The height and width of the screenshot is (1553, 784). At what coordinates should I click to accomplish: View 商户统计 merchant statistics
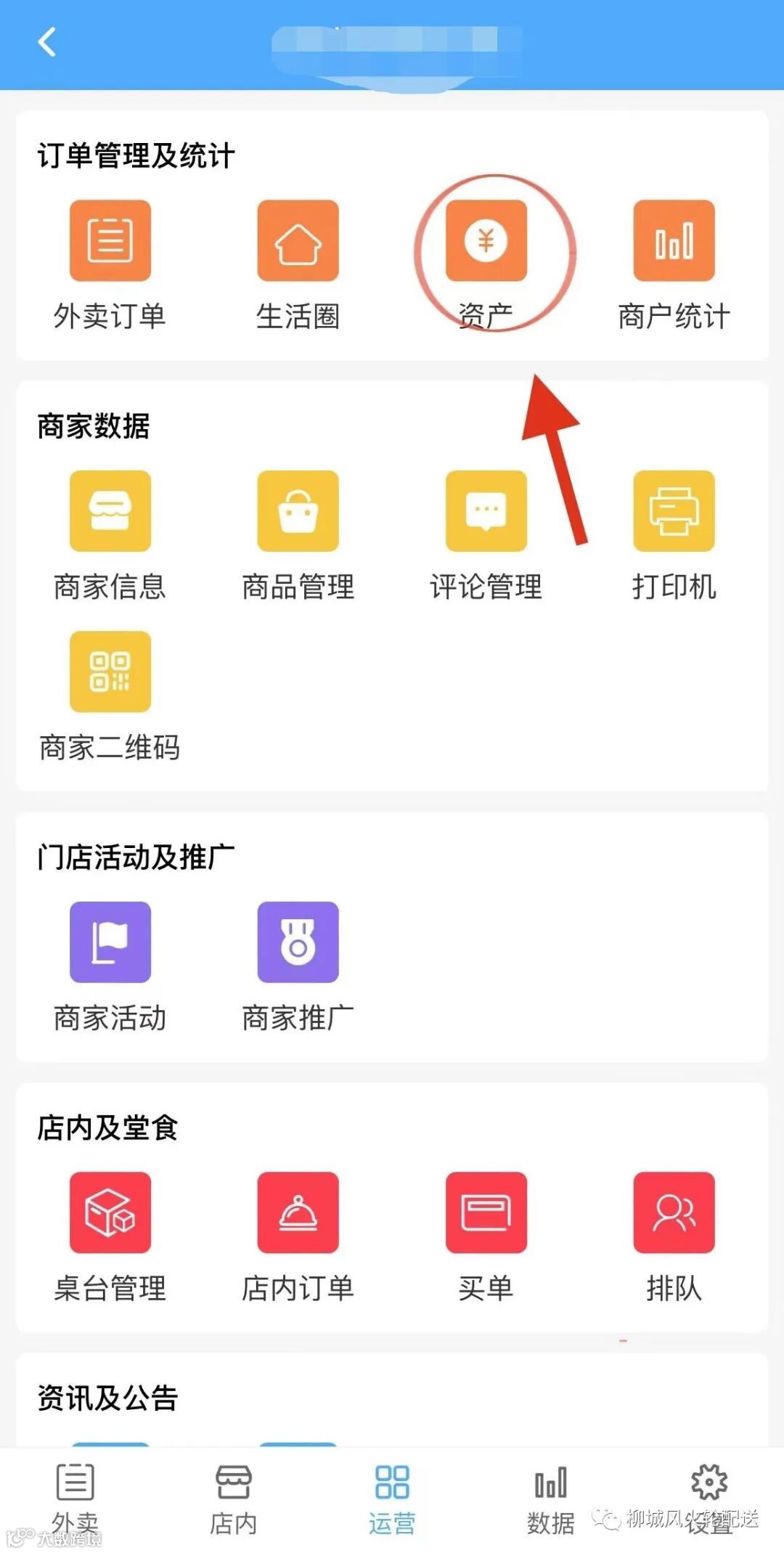674,266
